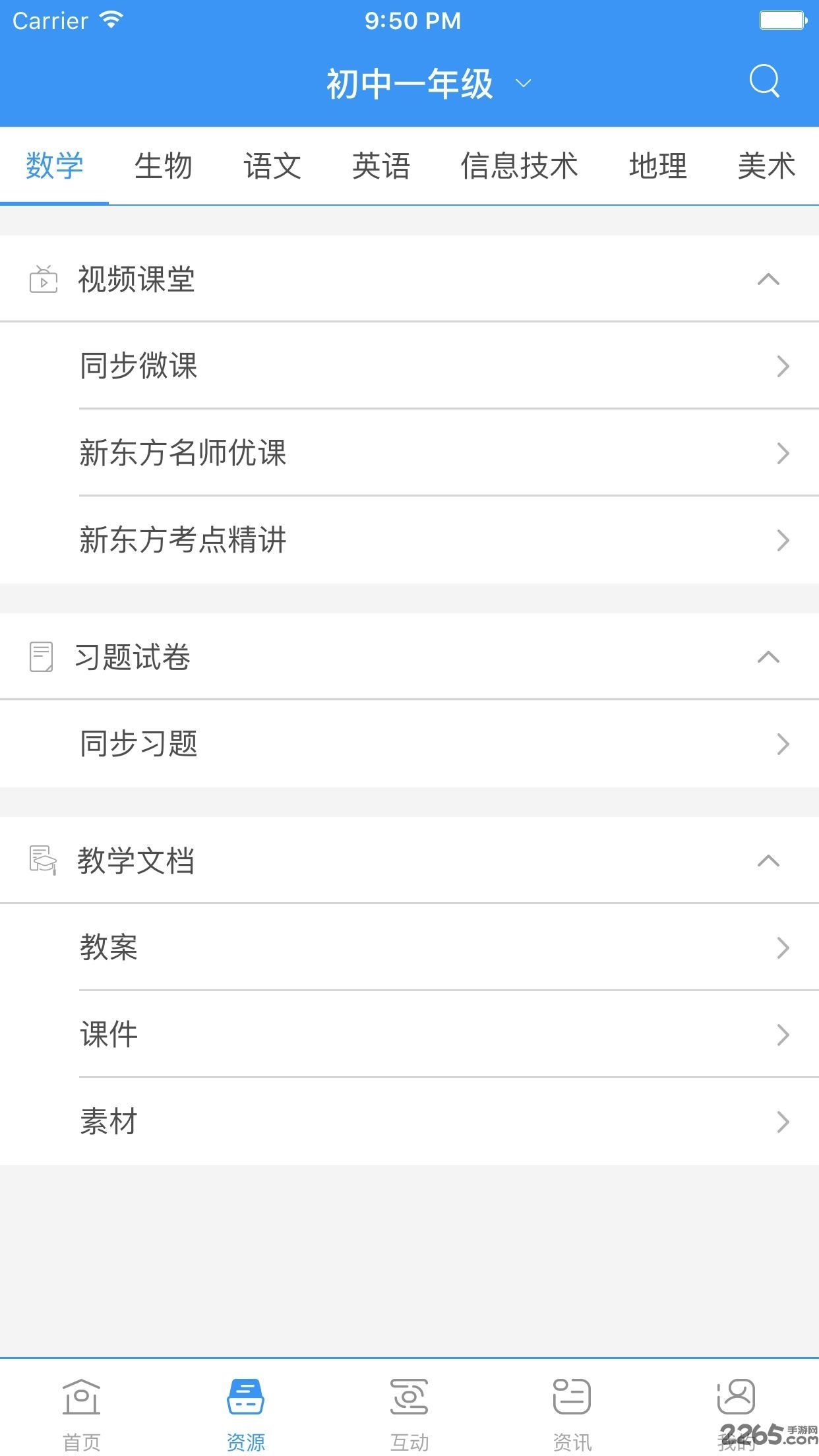Collapse the 教学文档 section

(x=768, y=861)
